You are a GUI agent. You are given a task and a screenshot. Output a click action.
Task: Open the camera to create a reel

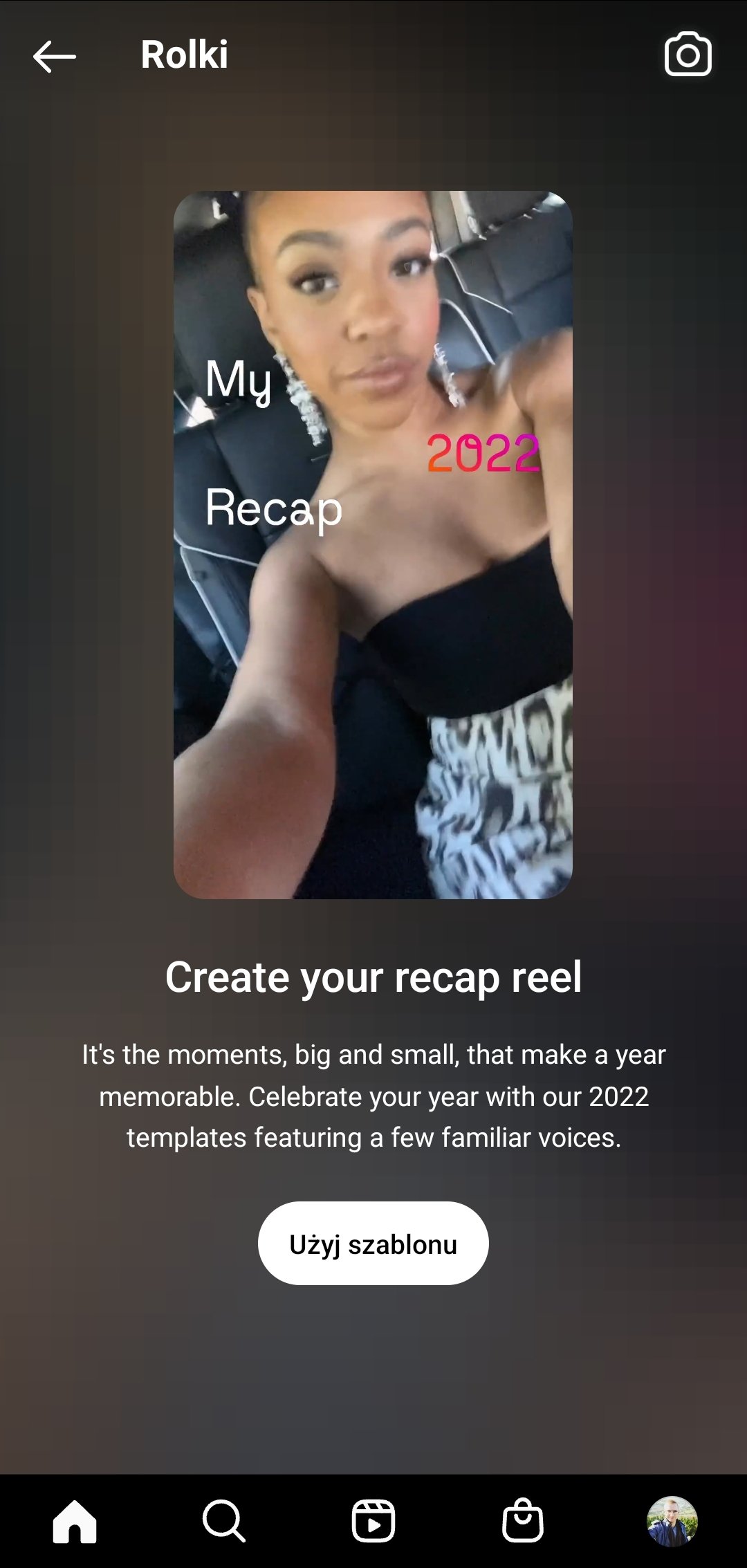tap(688, 55)
